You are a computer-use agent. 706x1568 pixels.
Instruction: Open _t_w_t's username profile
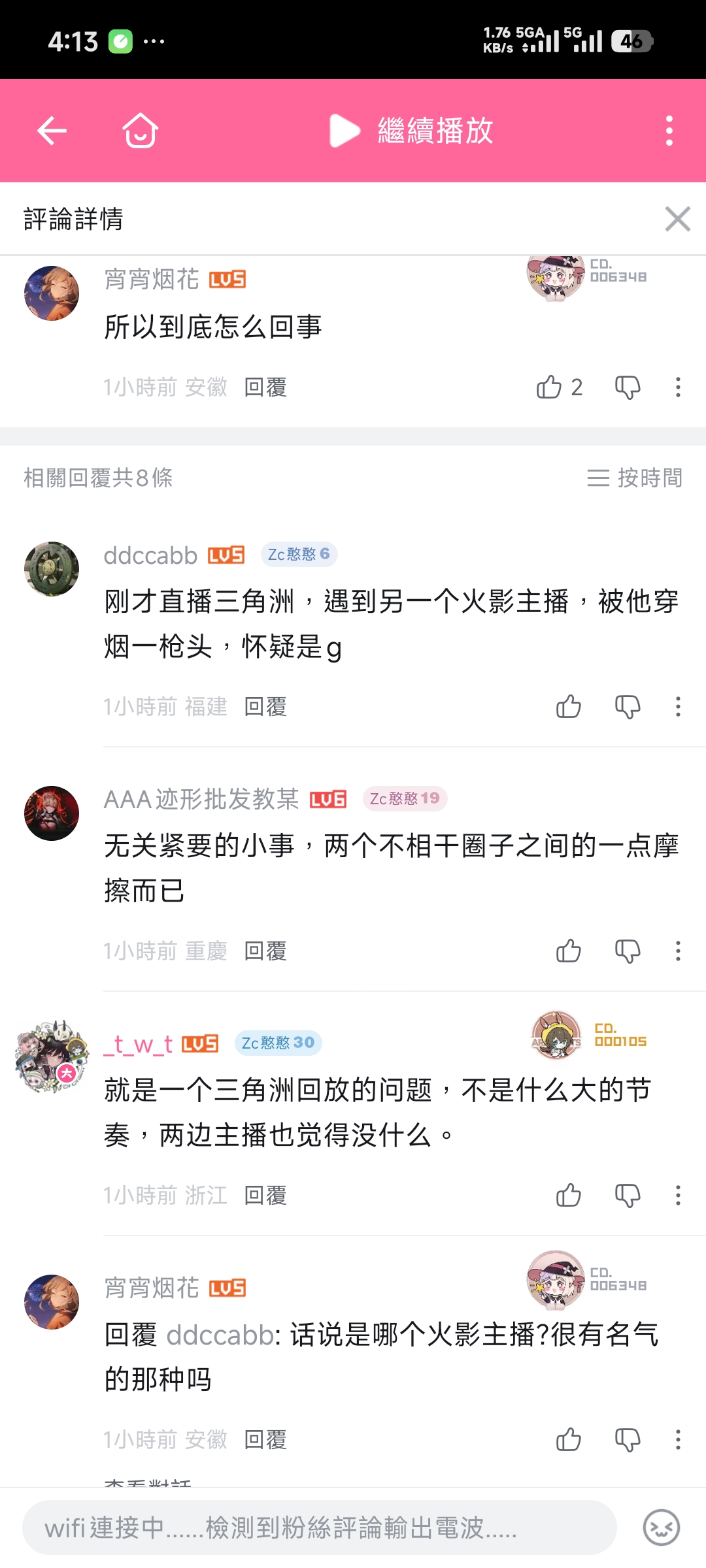[x=139, y=1044]
